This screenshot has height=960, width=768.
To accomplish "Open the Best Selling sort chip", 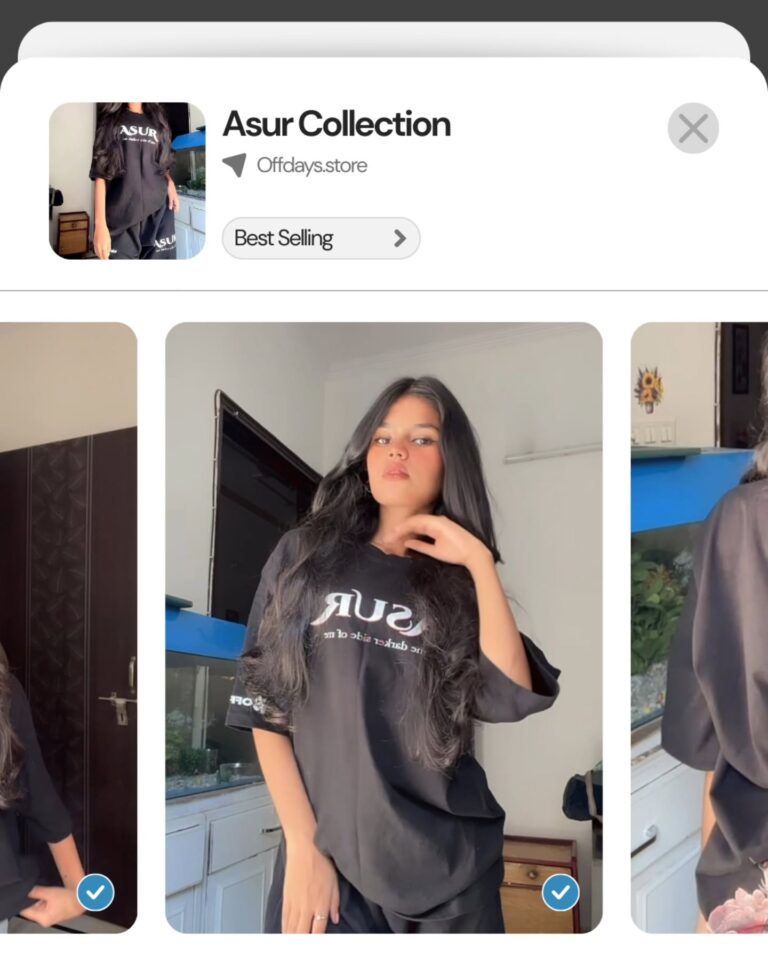I will pos(320,238).
